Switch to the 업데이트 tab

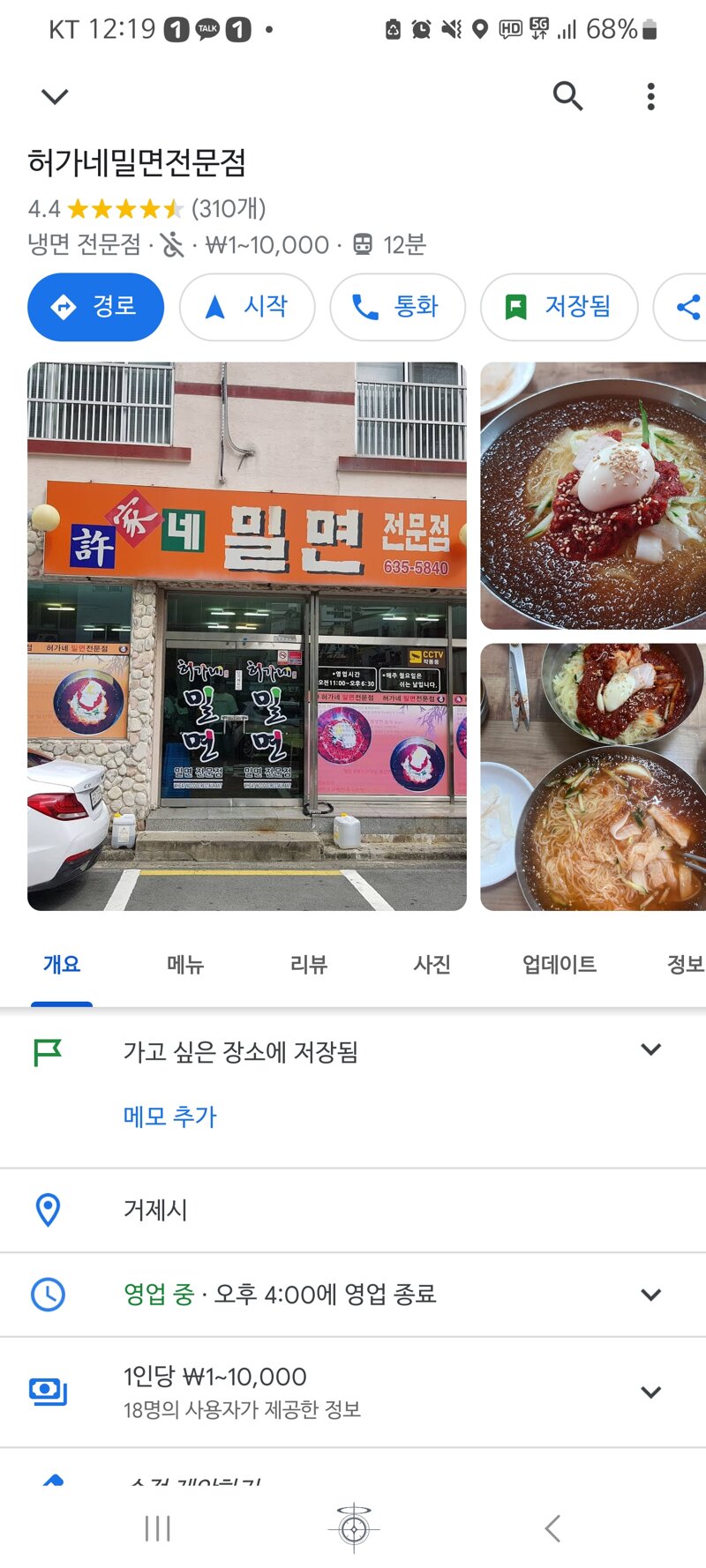560,965
